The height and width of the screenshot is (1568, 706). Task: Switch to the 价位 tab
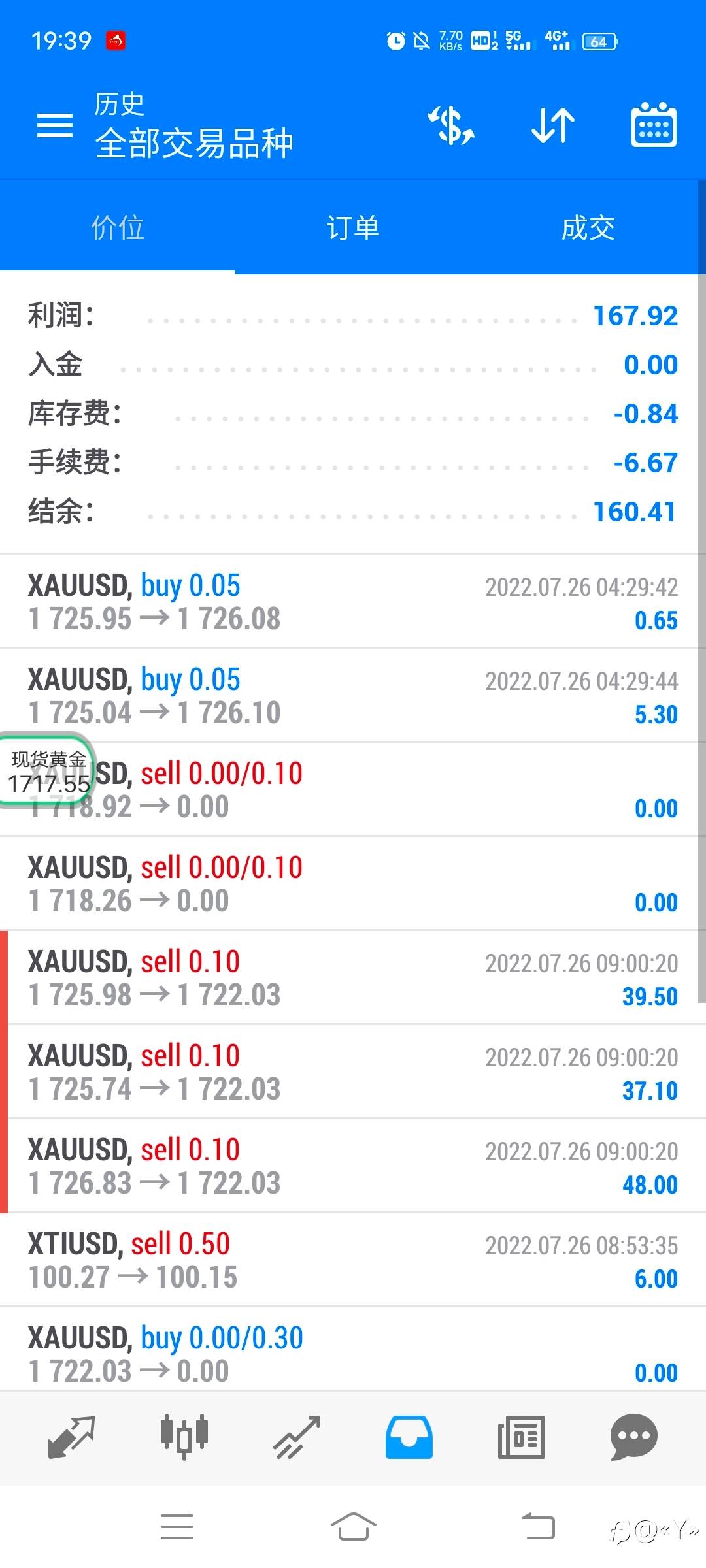[x=118, y=228]
